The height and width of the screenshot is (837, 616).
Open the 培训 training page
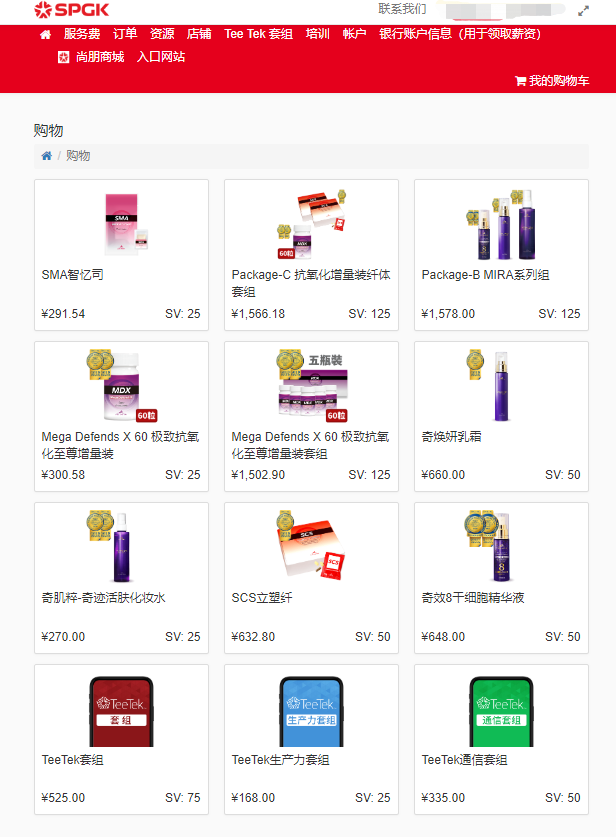[317, 34]
